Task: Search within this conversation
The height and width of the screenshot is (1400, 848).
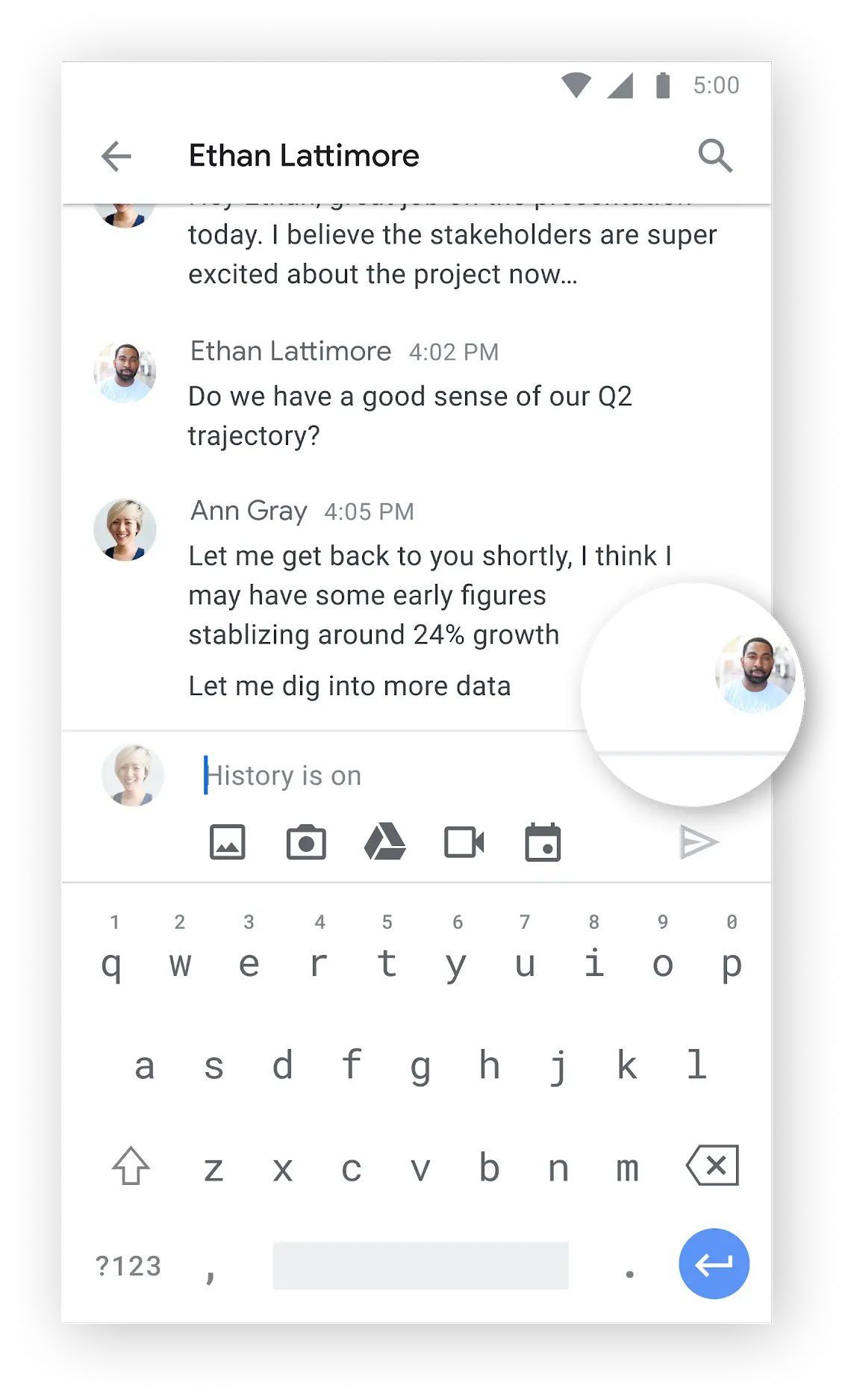Action: click(714, 156)
